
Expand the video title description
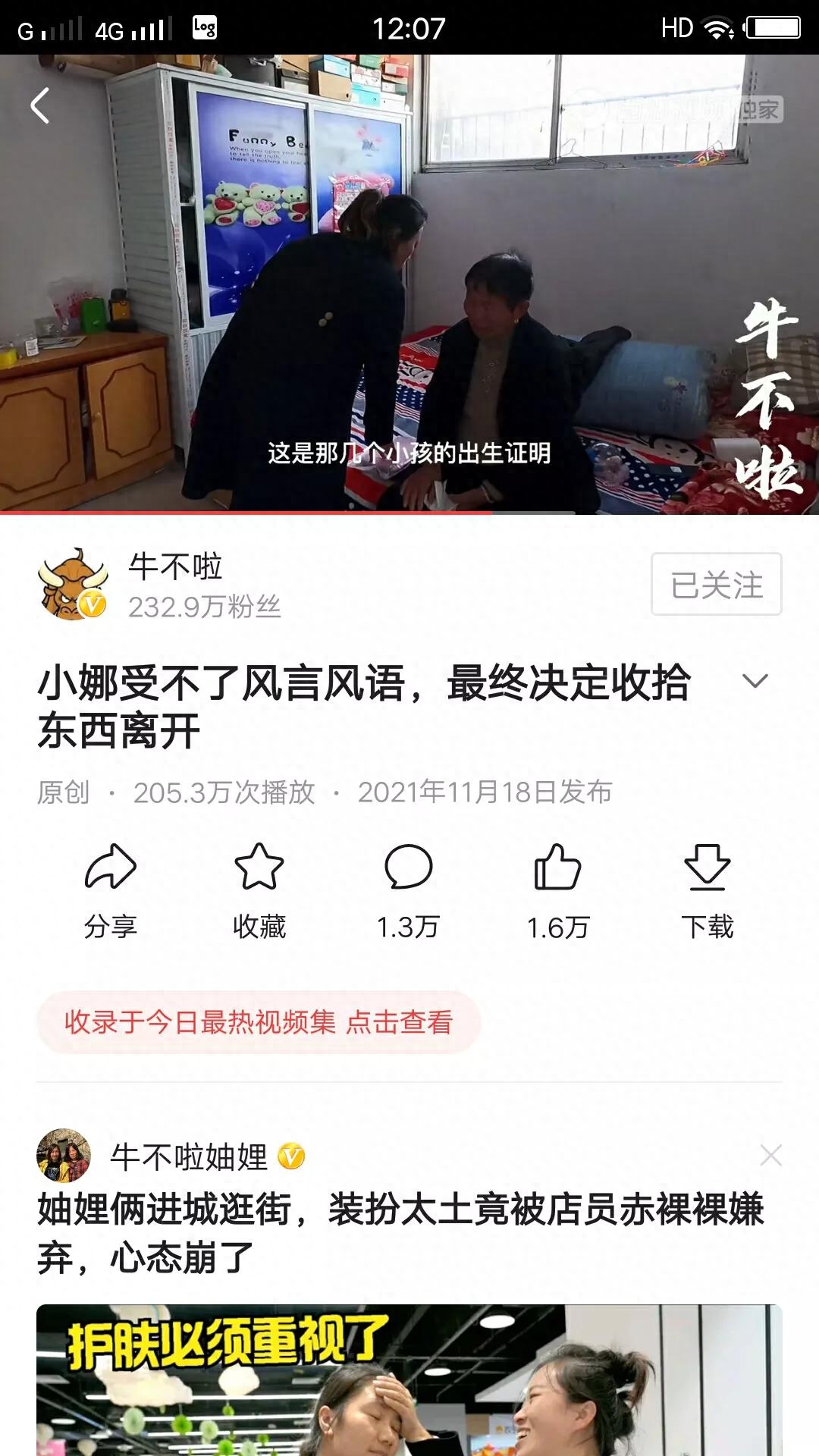click(x=755, y=681)
